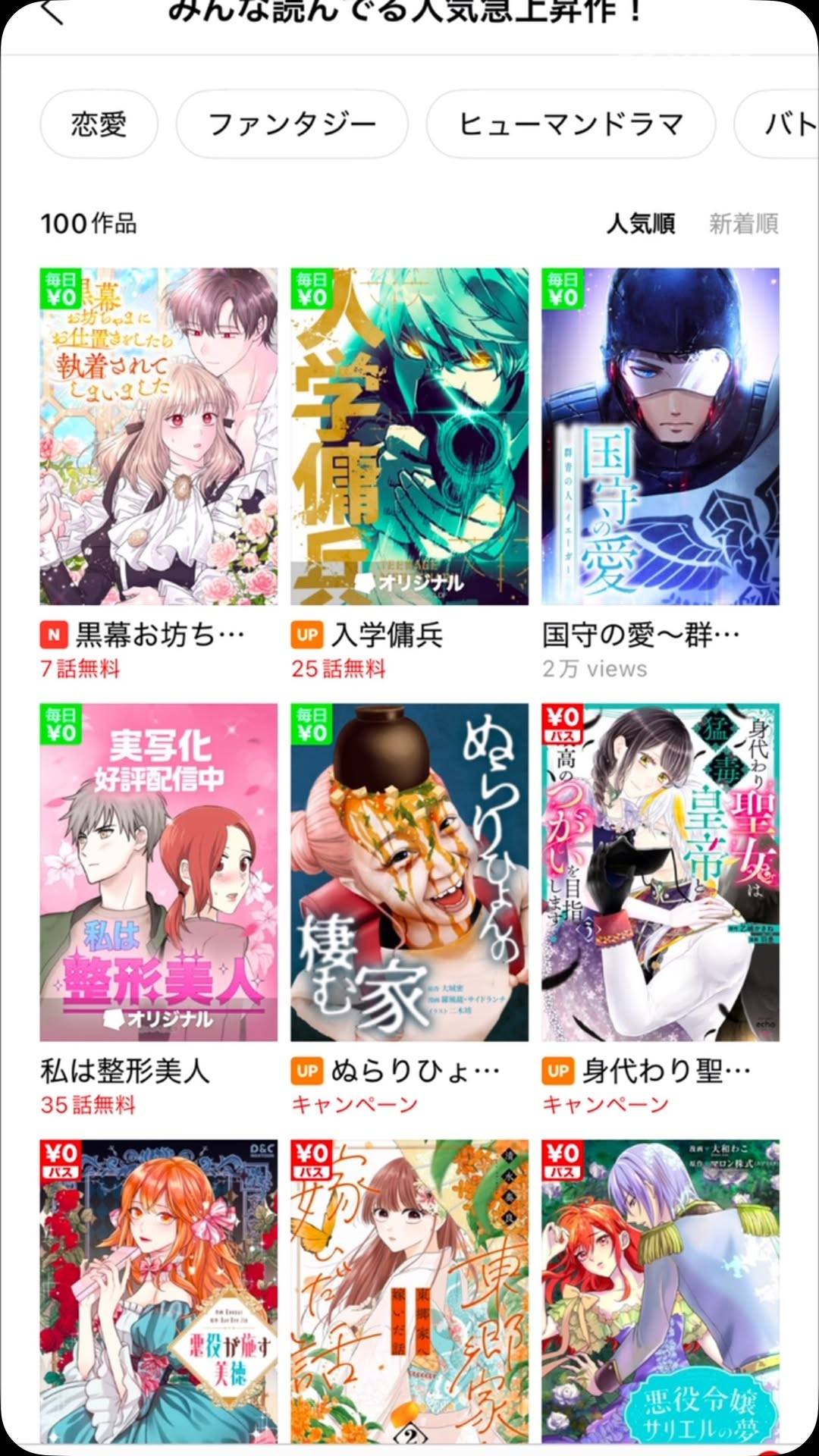Open 入学傭兵 manga

[409, 437]
